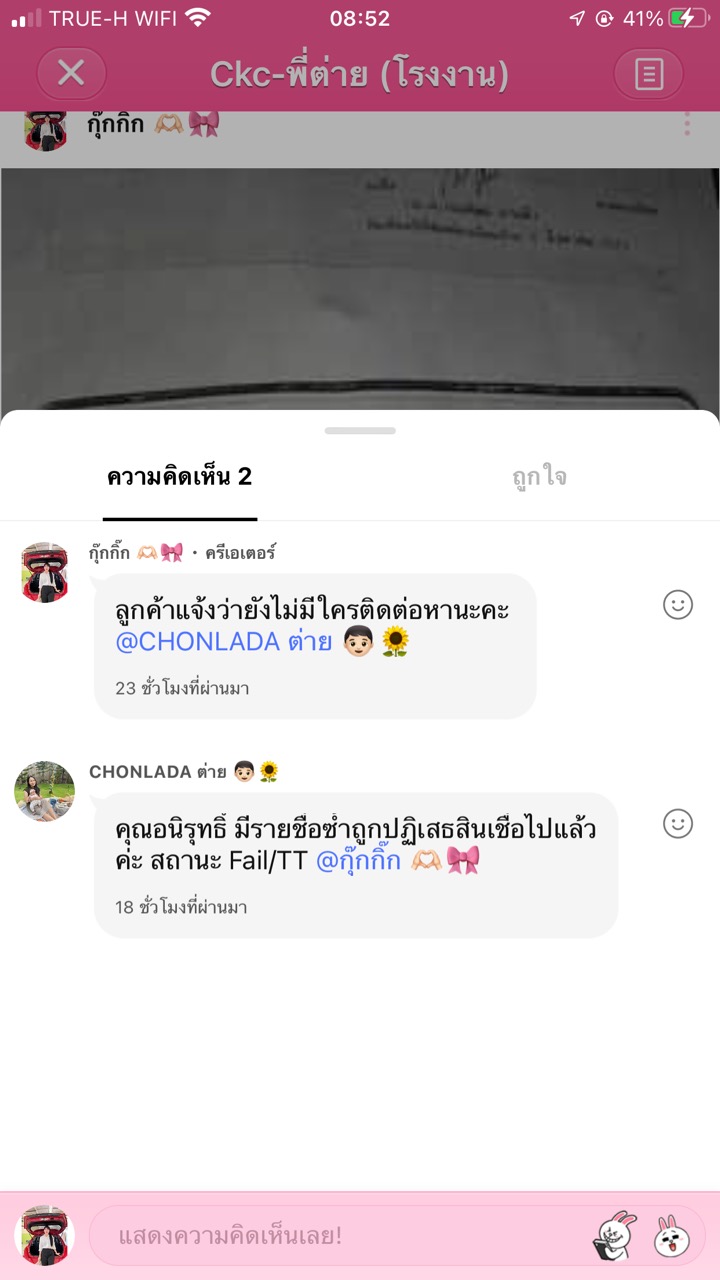The width and height of the screenshot is (720, 1280).
Task: Select the ความคิดเห็น 2 tab
Action: pyautogui.click(x=180, y=477)
